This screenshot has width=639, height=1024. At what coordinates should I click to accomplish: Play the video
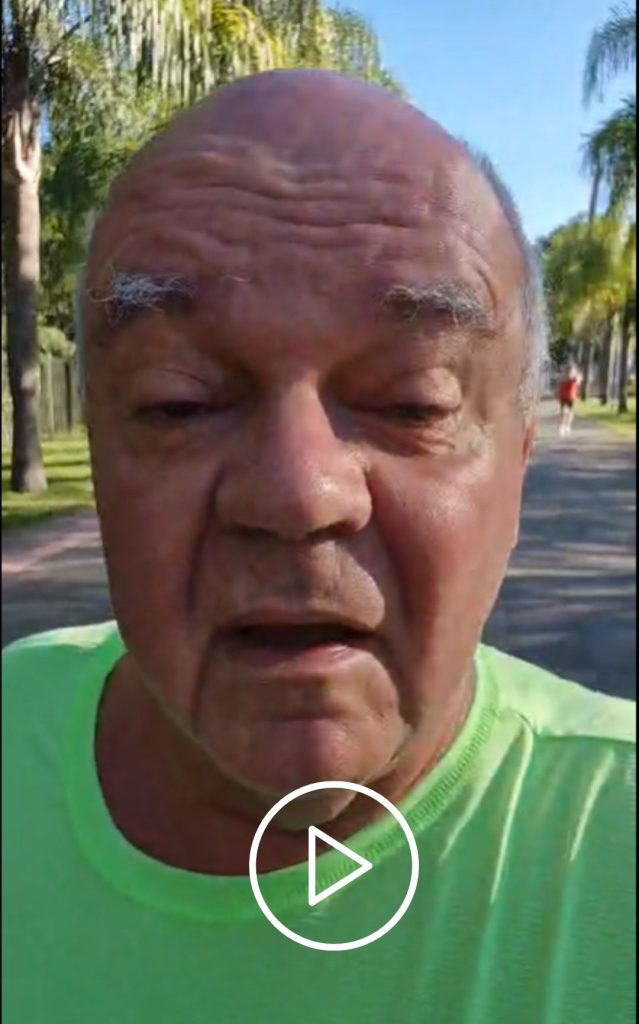coord(334,865)
